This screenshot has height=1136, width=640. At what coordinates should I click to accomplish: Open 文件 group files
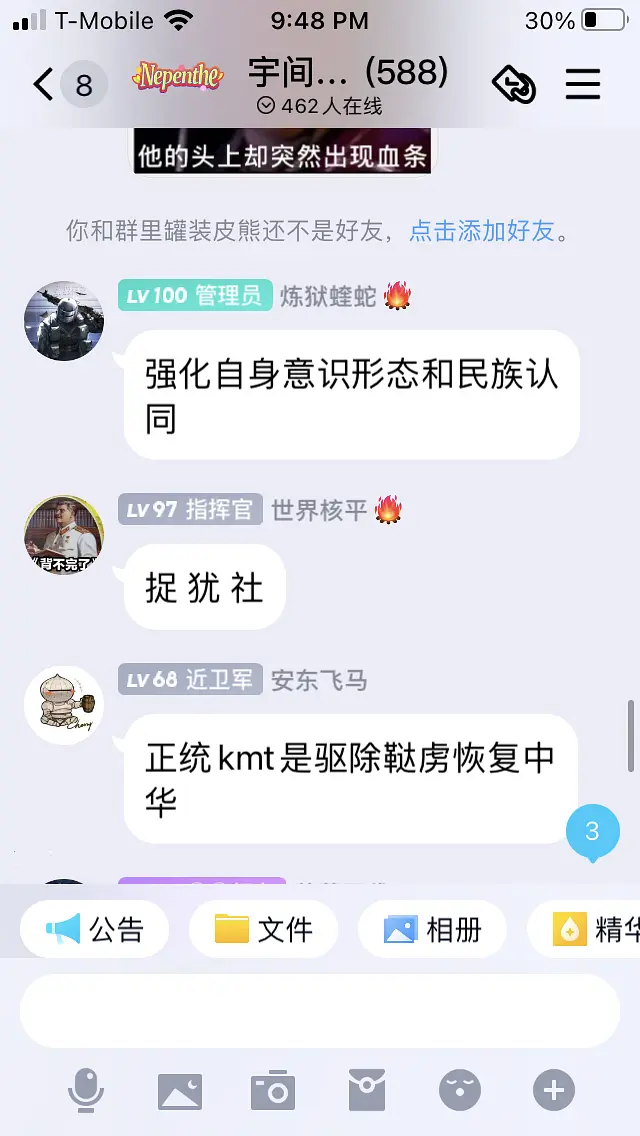pos(263,929)
